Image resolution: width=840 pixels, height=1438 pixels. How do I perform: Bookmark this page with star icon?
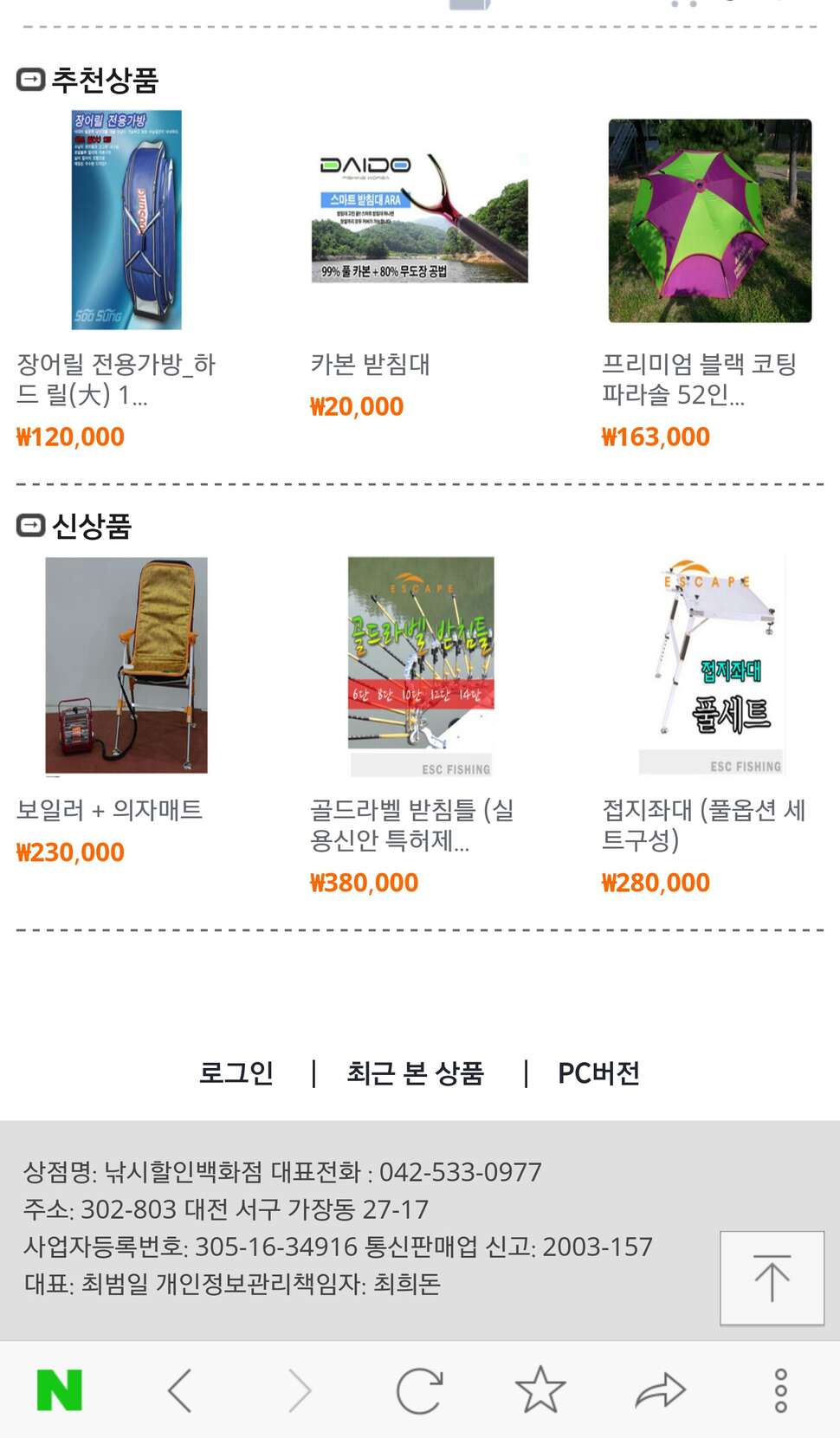tap(540, 1390)
